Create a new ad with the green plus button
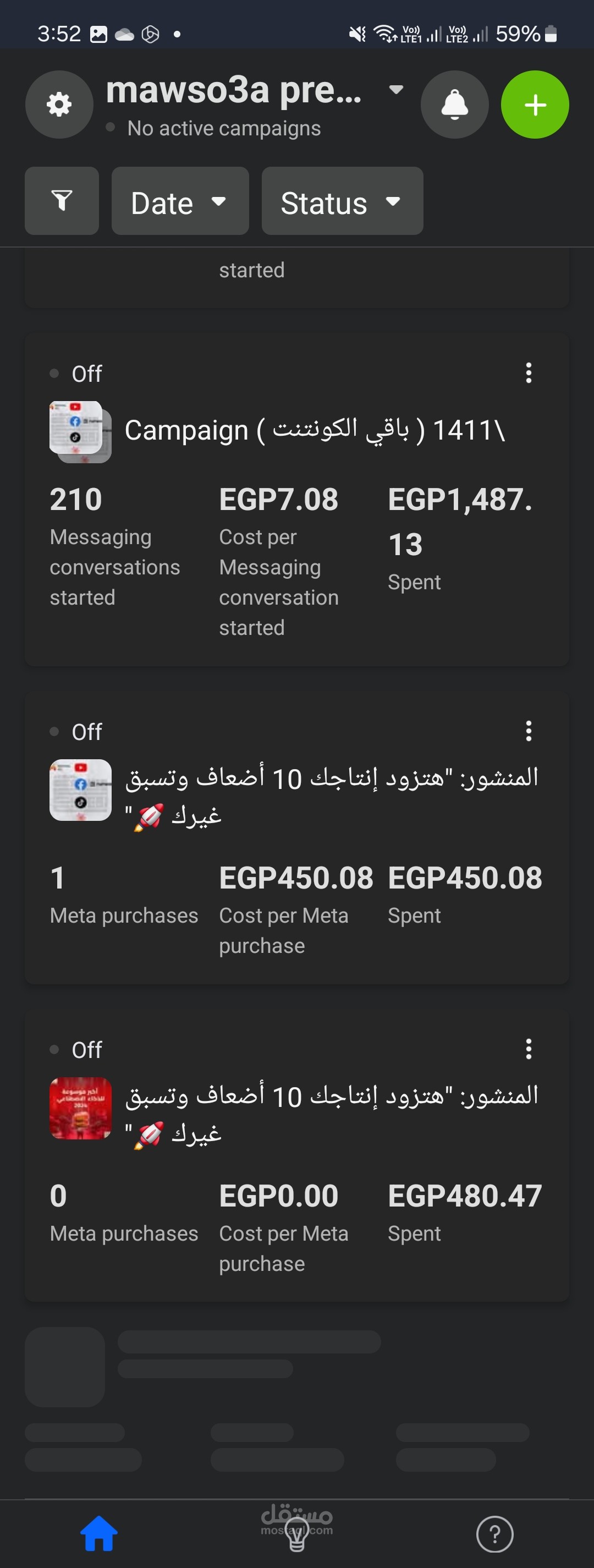594x1568 pixels. click(x=535, y=105)
